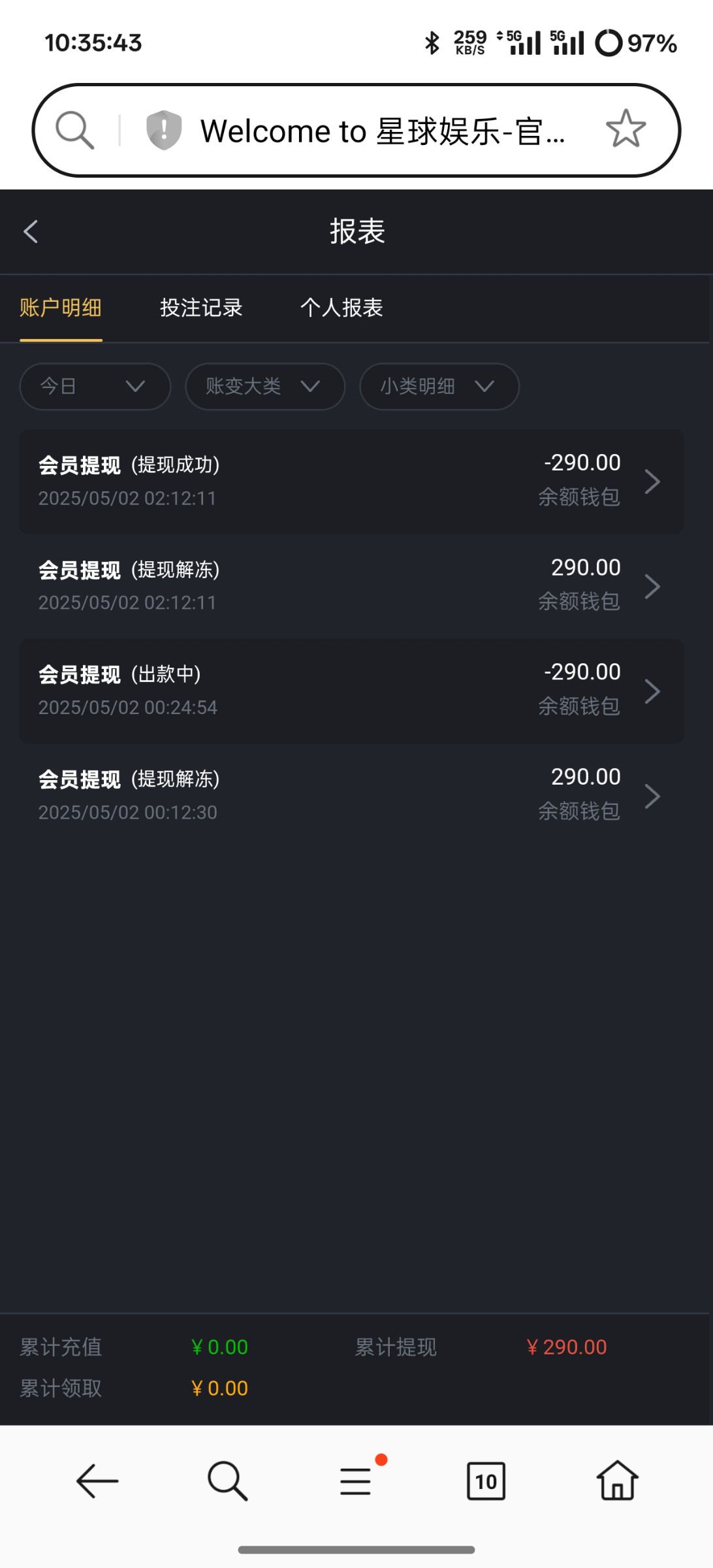
Task: Expand the 账变大类 category dropdown
Action: [265, 386]
